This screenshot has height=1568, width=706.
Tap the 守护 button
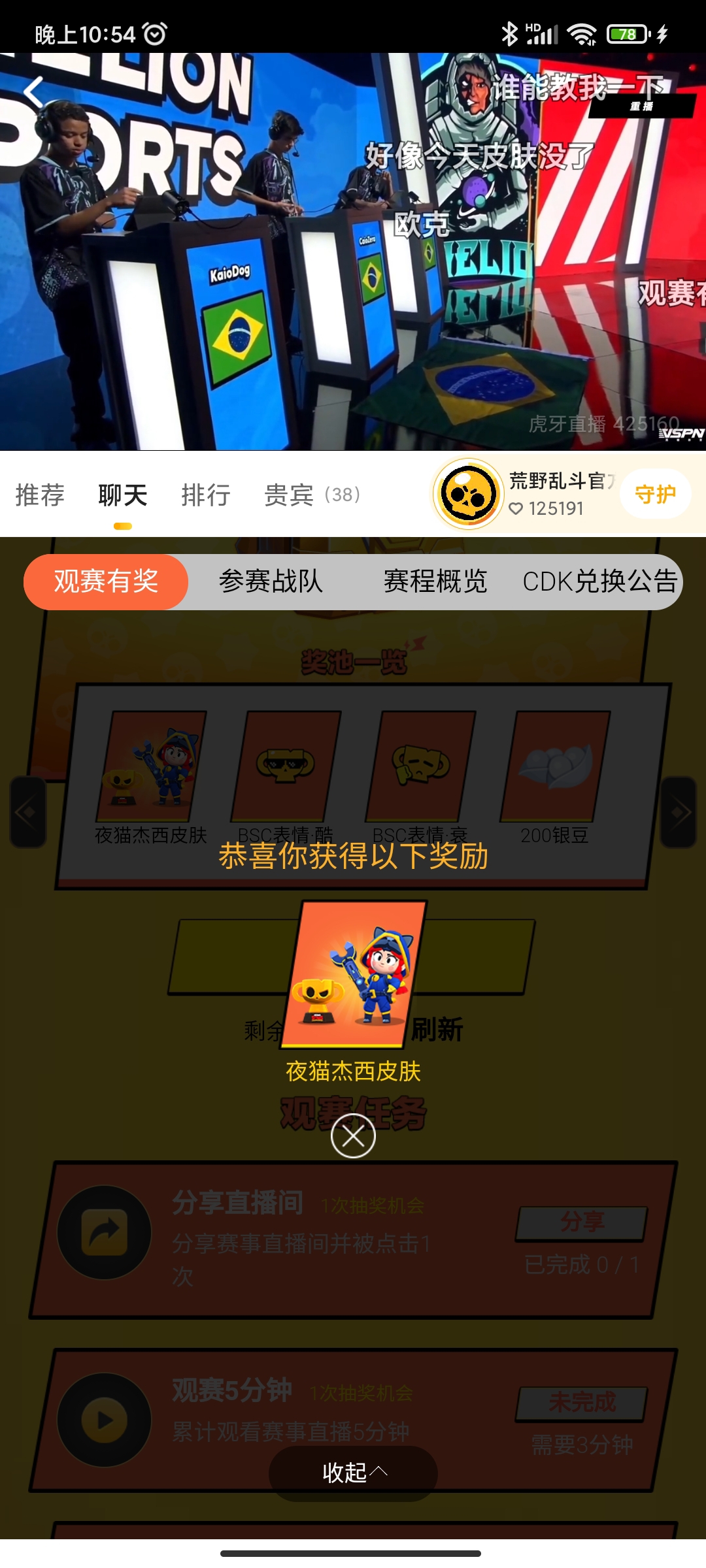[x=655, y=495]
